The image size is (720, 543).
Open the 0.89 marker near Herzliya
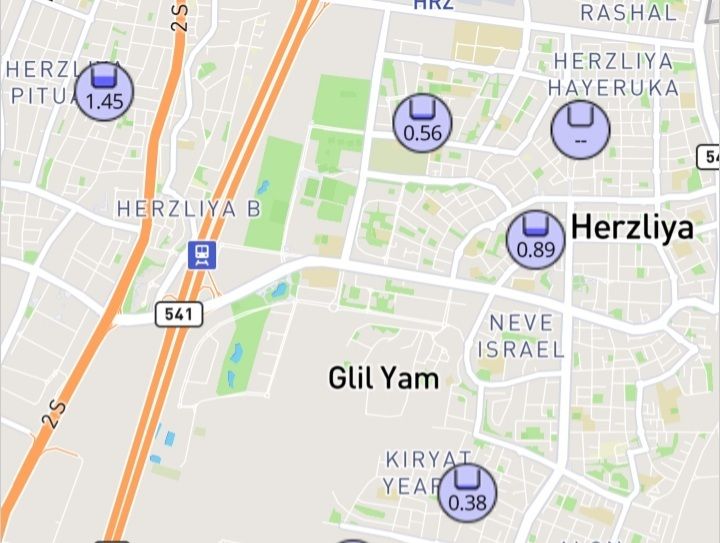(536, 240)
